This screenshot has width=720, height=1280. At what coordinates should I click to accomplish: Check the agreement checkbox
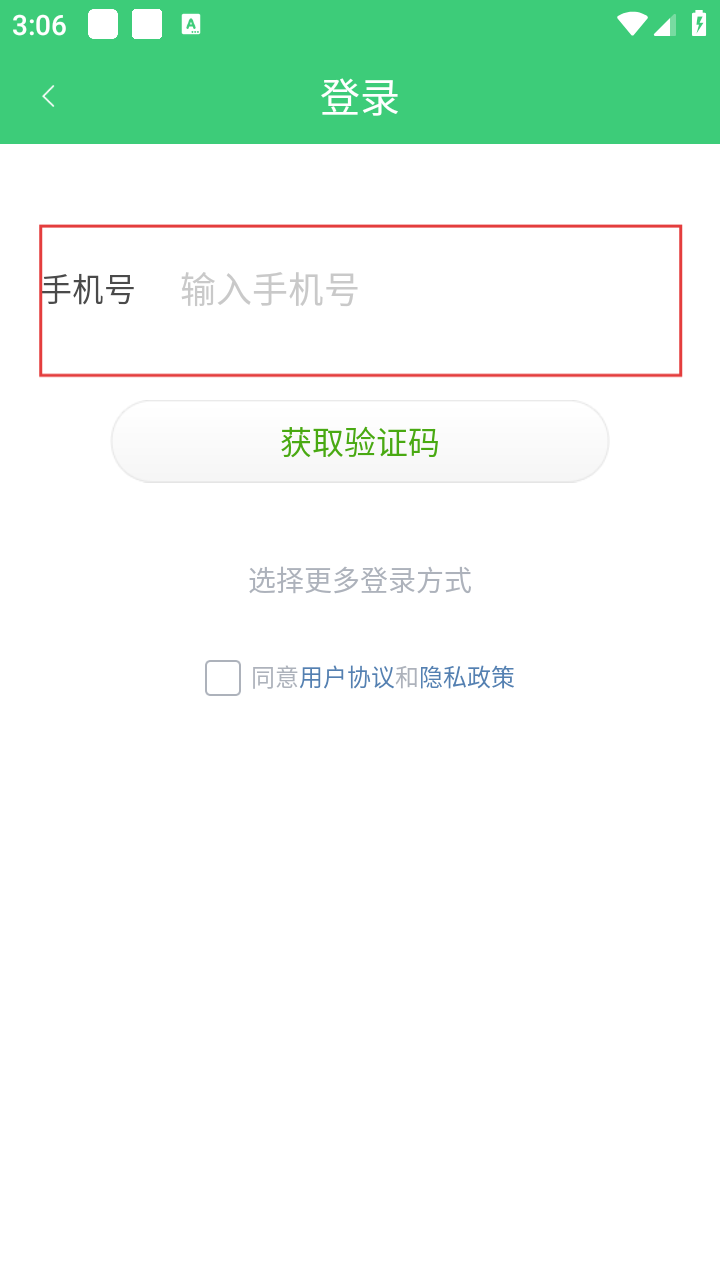click(223, 678)
